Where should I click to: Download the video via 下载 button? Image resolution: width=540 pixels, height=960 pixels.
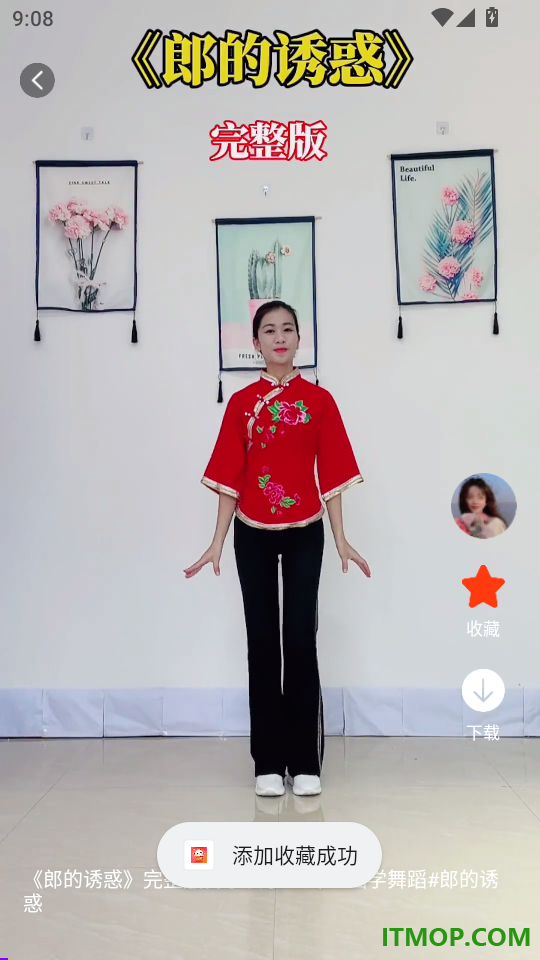coord(483,690)
